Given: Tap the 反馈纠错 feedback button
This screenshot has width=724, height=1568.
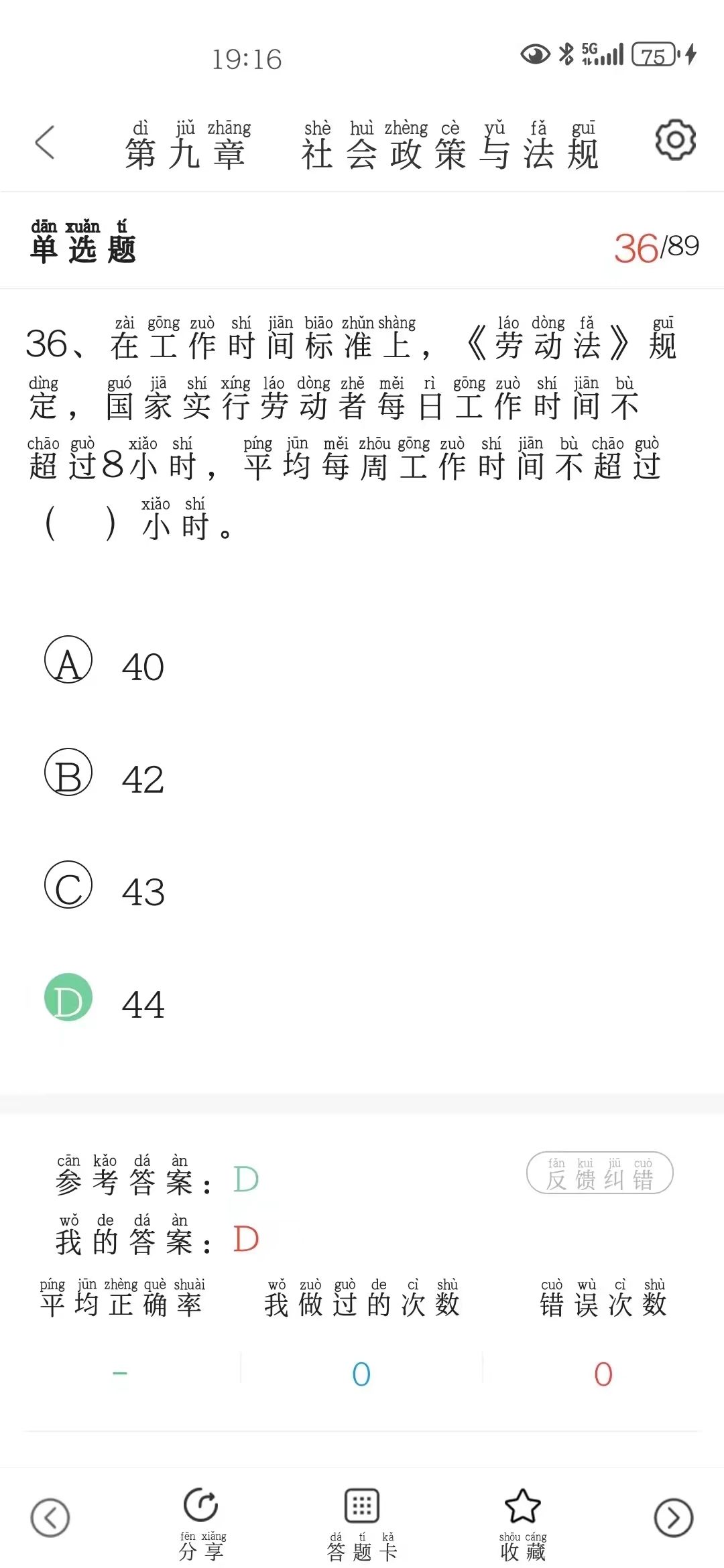Looking at the screenshot, I should point(599,1173).
